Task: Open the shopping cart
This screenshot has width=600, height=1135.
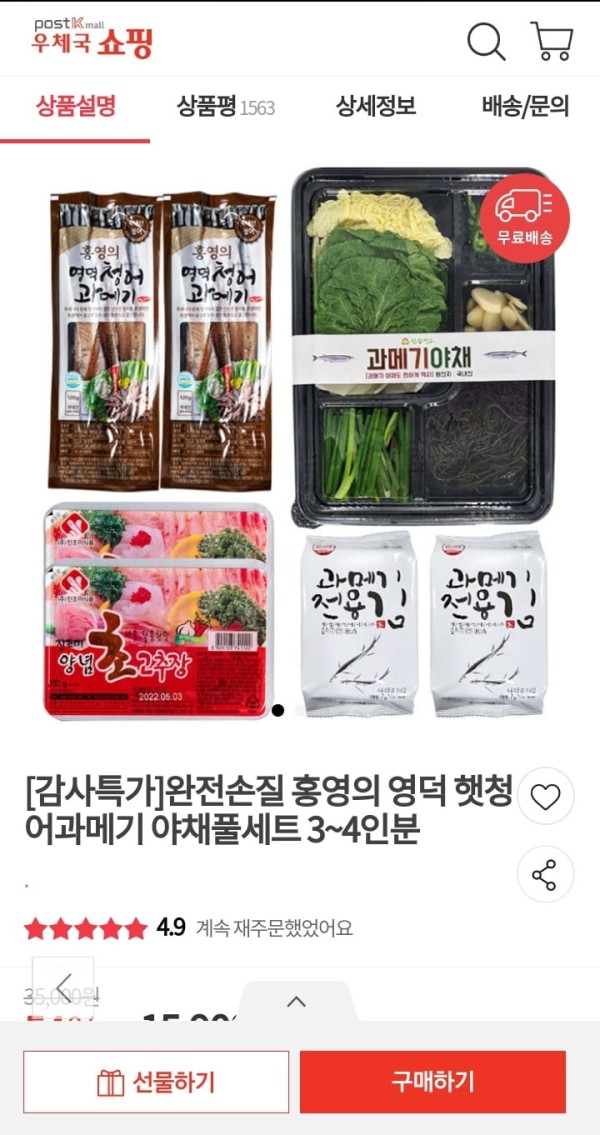Action: tap(551, 41)
